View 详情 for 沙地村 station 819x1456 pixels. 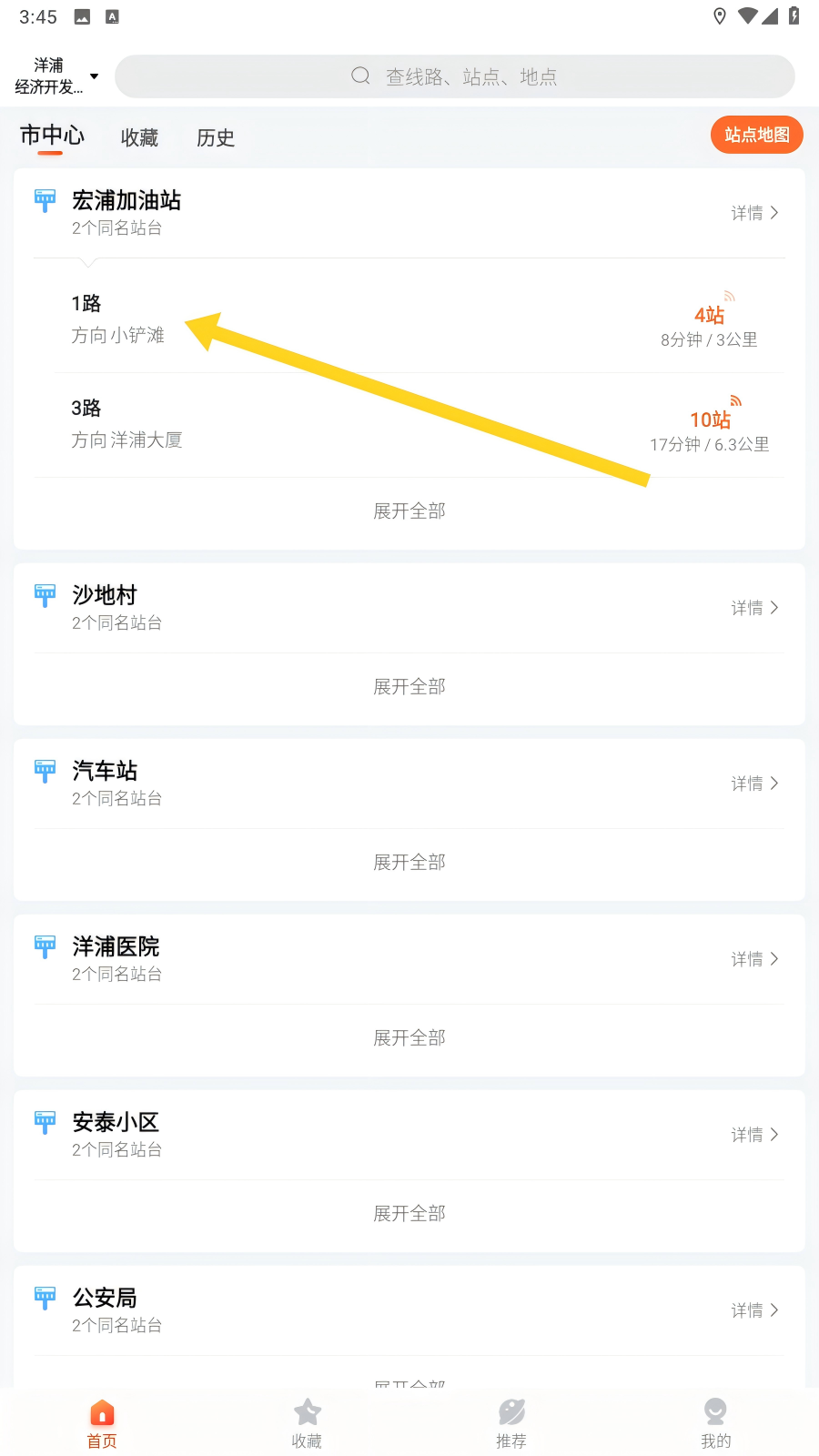754,608
